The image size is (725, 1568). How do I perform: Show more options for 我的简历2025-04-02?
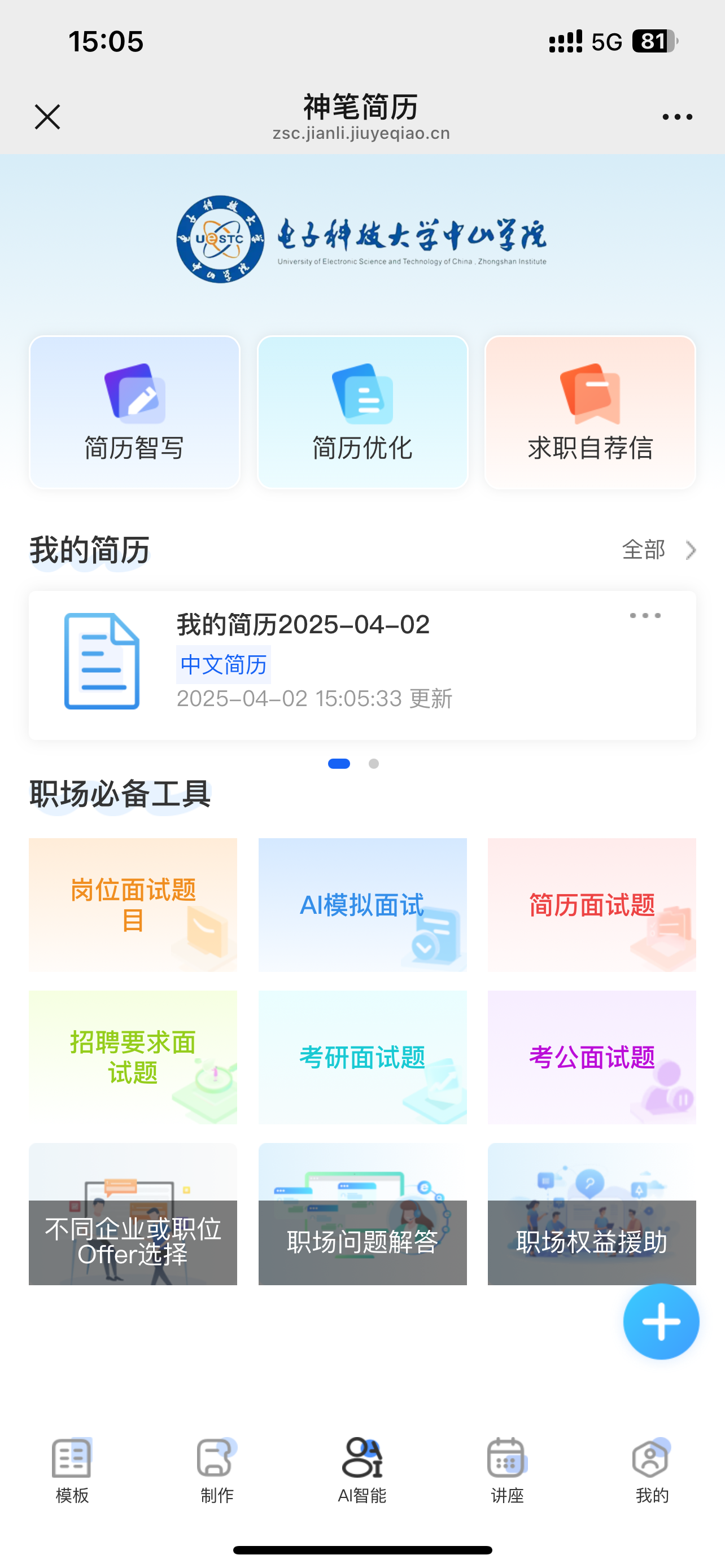pos(645,616)
